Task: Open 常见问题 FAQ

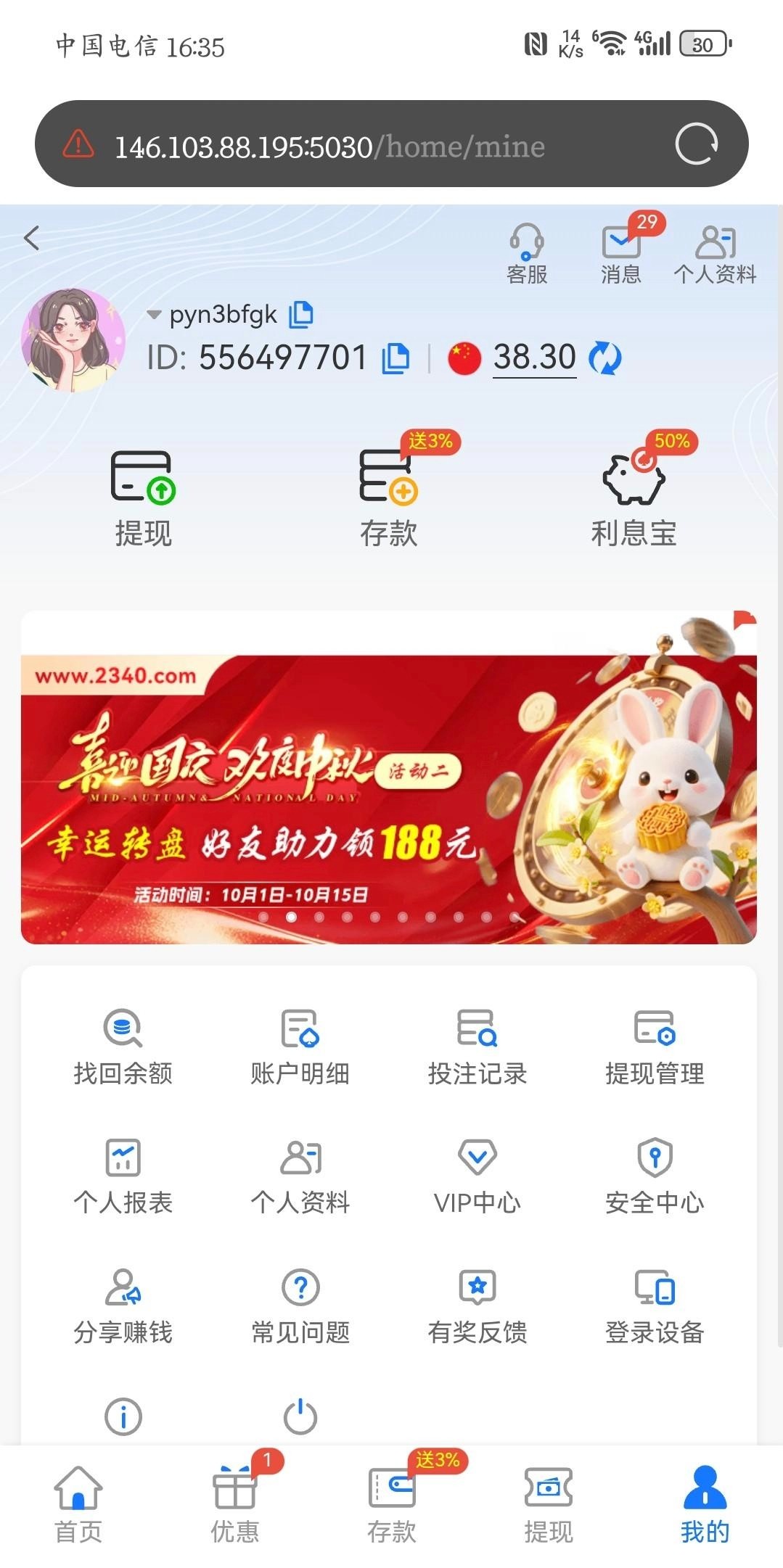Action: 300,1305
